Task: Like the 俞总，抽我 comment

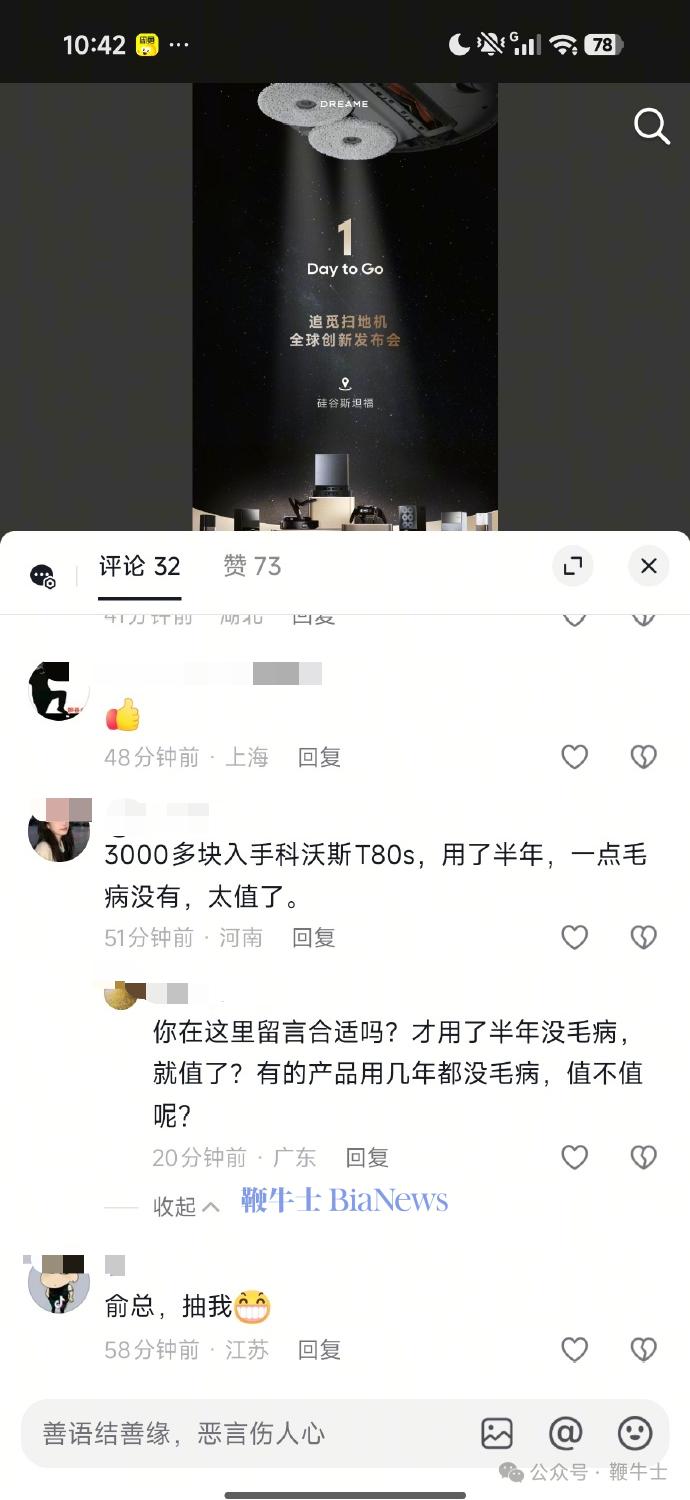Action: [x=574, y=1350]
